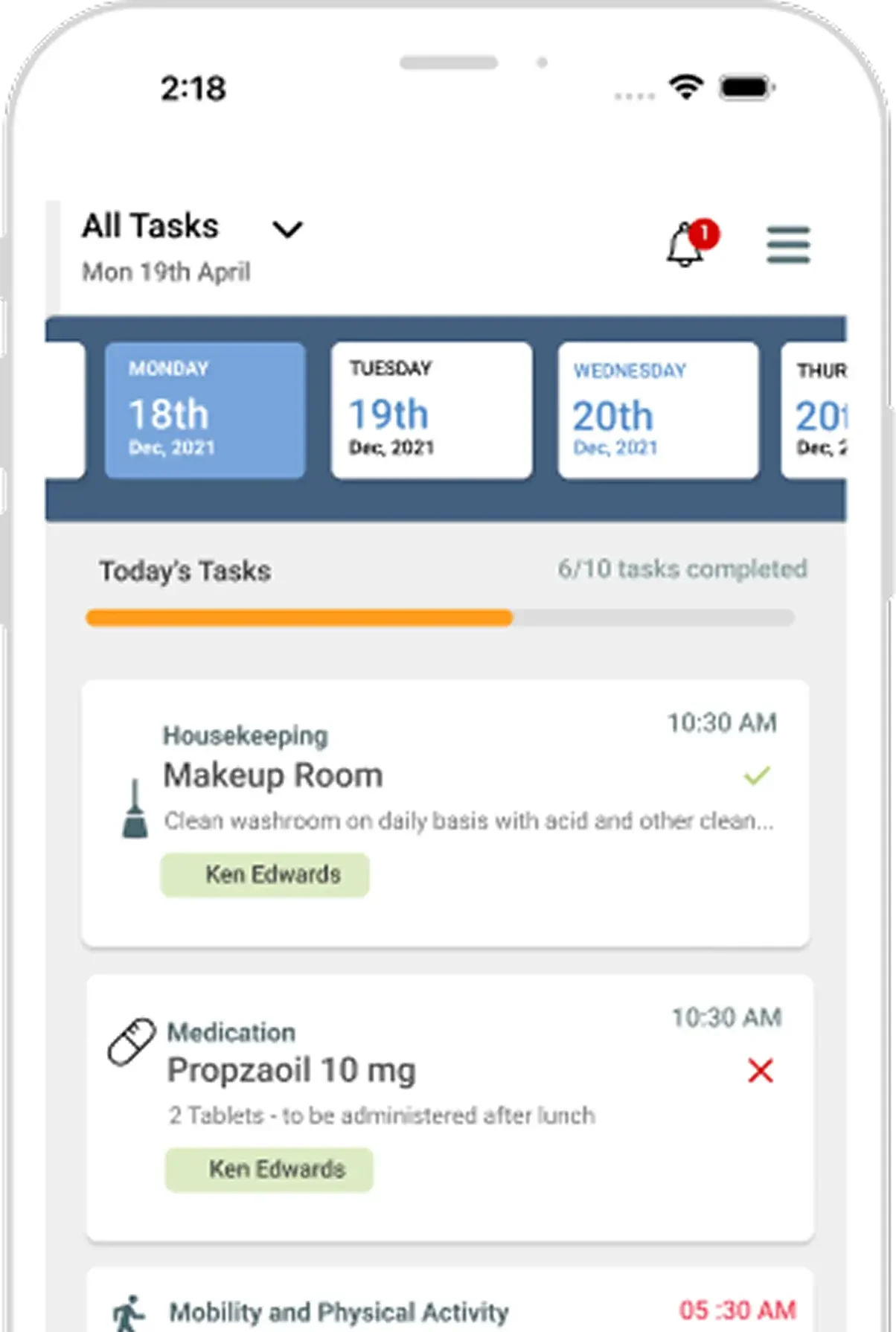Select Monday 18th date card
The image size is (896, 1332).
pos(205,410)
